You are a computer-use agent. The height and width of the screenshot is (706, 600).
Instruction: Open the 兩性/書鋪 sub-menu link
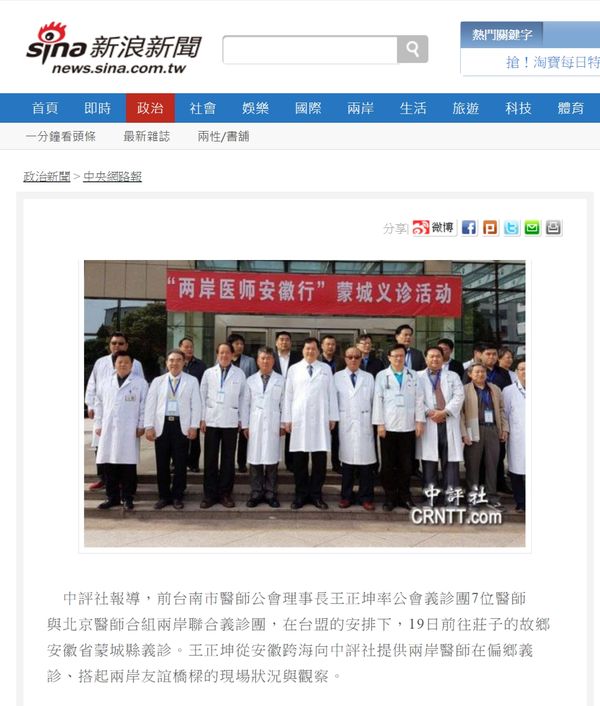point(223,136)
